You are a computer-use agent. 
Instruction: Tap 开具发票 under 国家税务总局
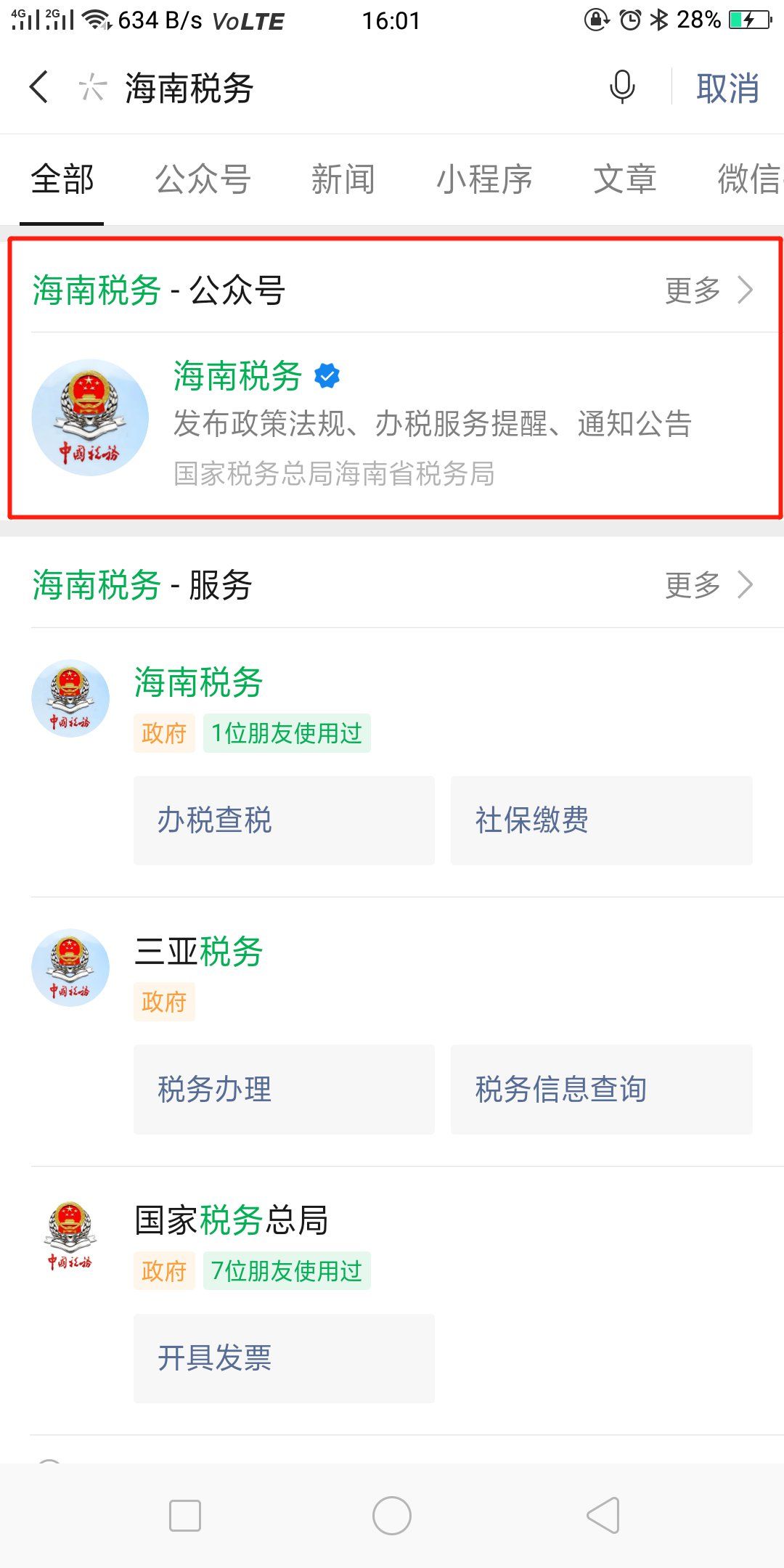284,1358
